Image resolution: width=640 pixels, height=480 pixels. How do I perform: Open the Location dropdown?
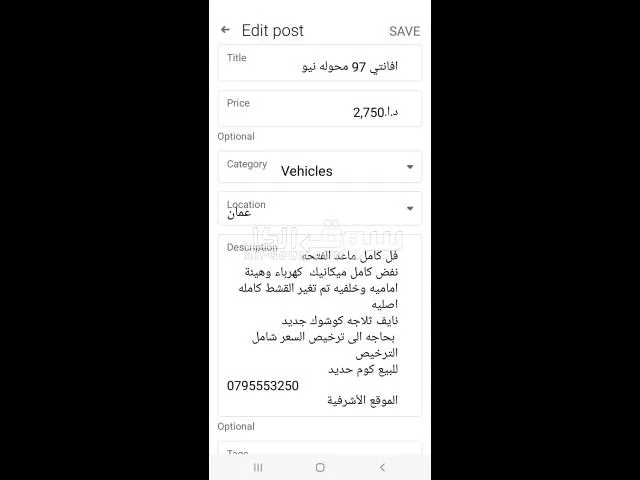(x=320, y=209)
